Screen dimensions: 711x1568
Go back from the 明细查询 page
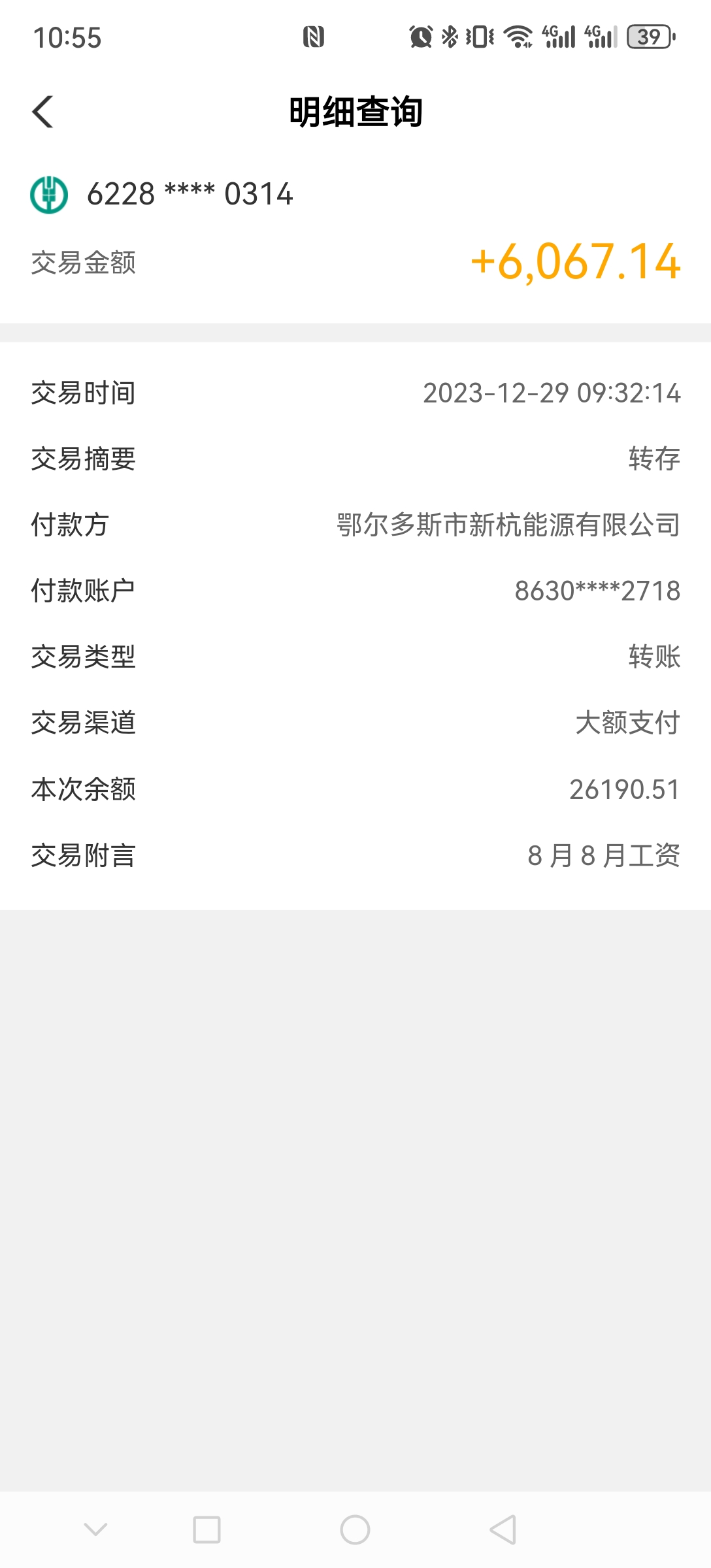tap(43, 112)
